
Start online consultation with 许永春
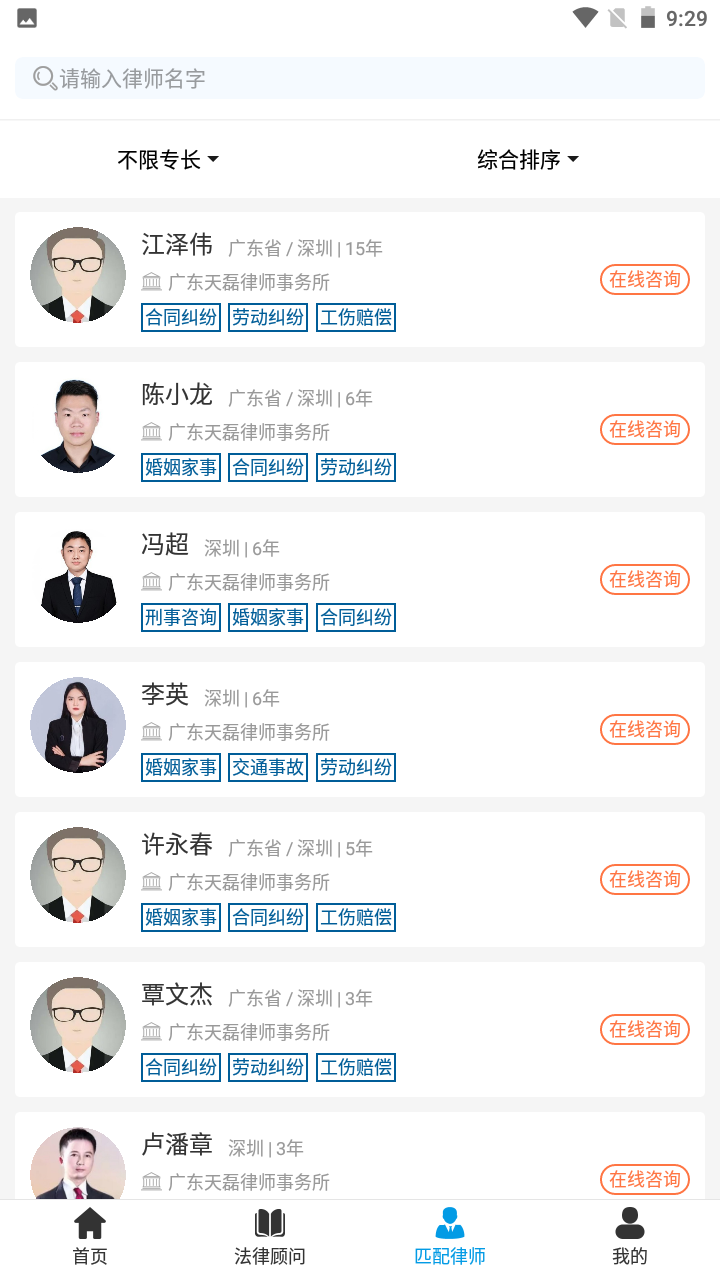(644, 879)
